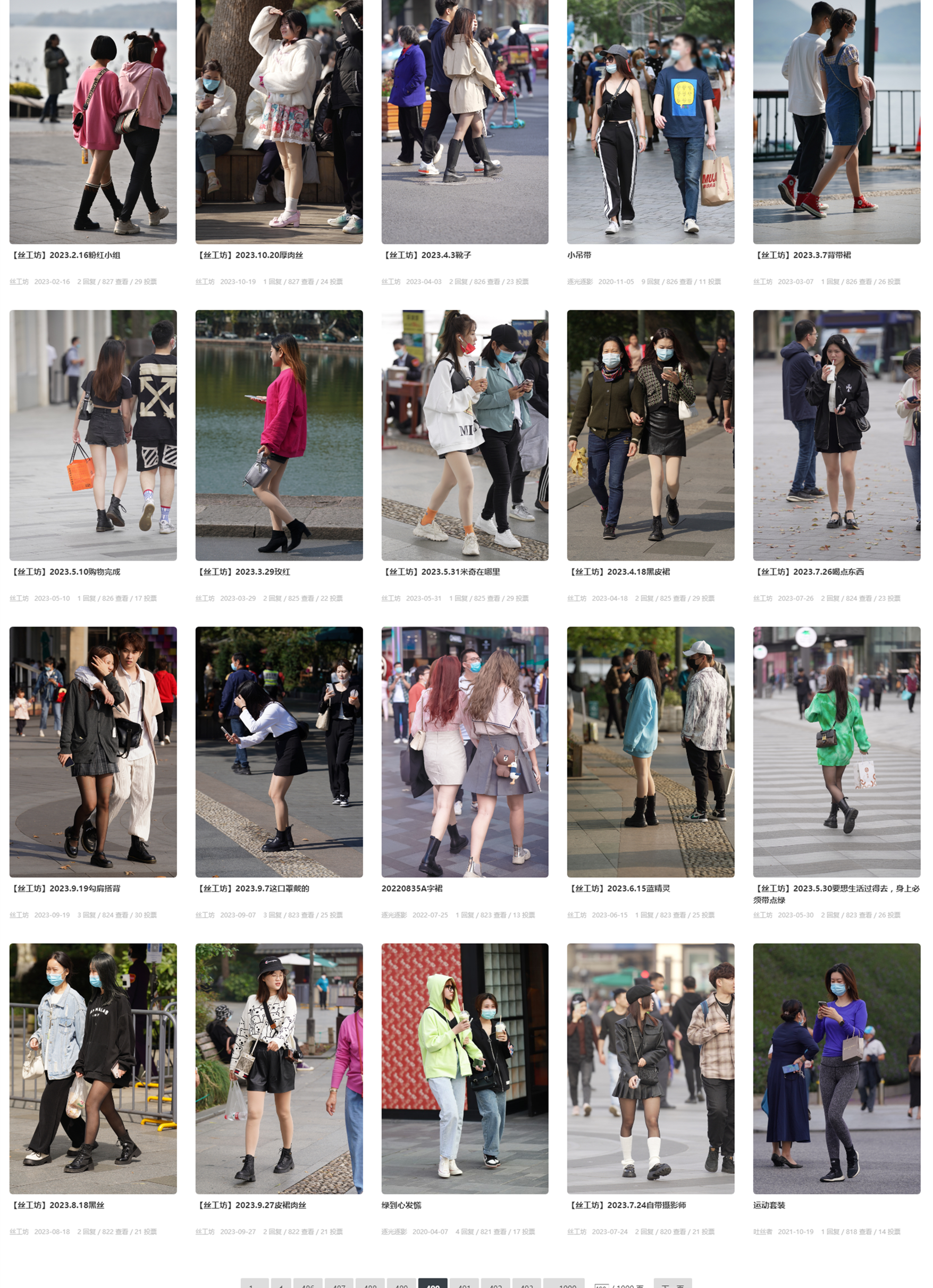The image size is (933, 1288).
Task: Open the 2023.5.31米奇在哪里 thread title
Action: 441,572
